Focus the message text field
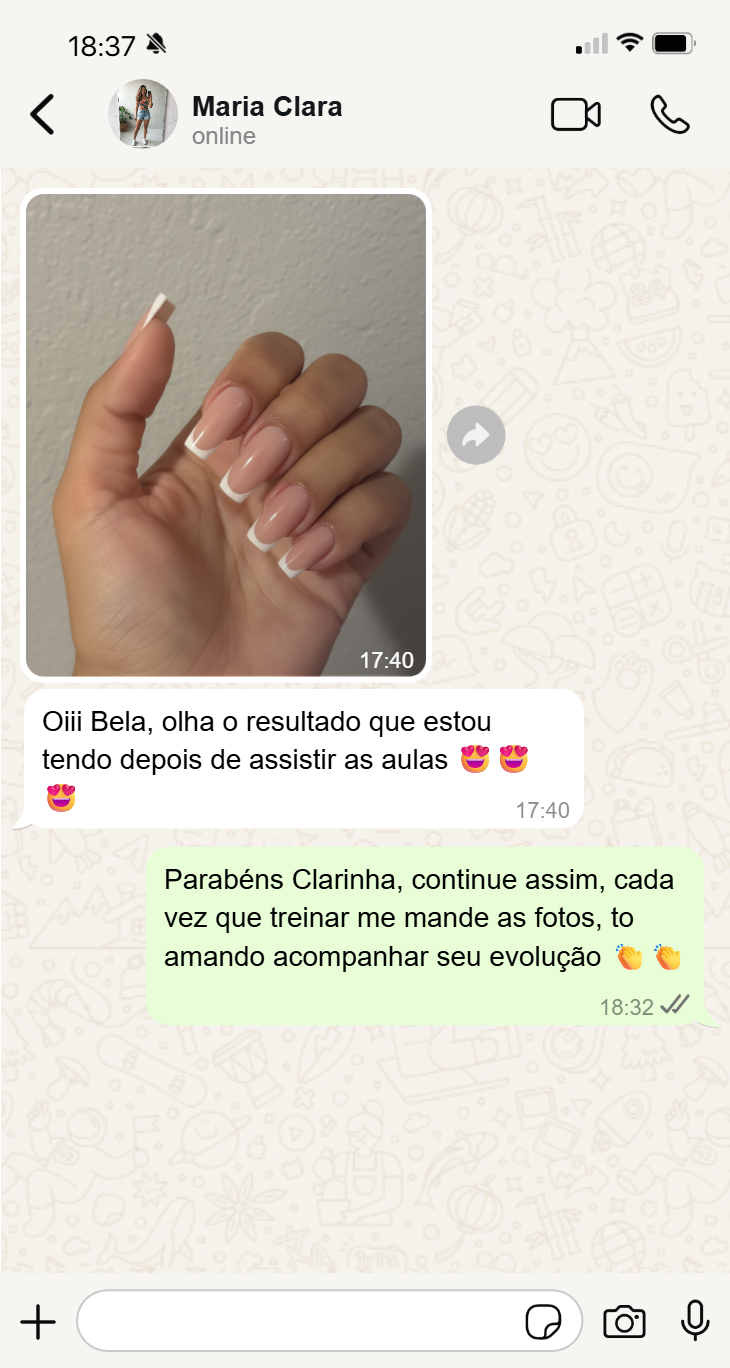Viewport: 730px width, 1368px height. pos(300,1322)
